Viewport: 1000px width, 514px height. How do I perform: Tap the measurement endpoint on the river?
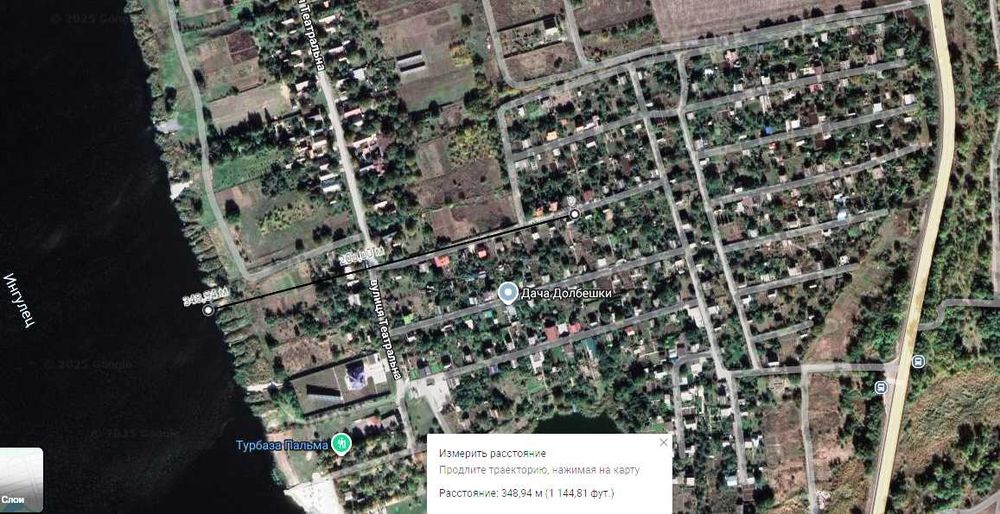(x=208, y=311)
